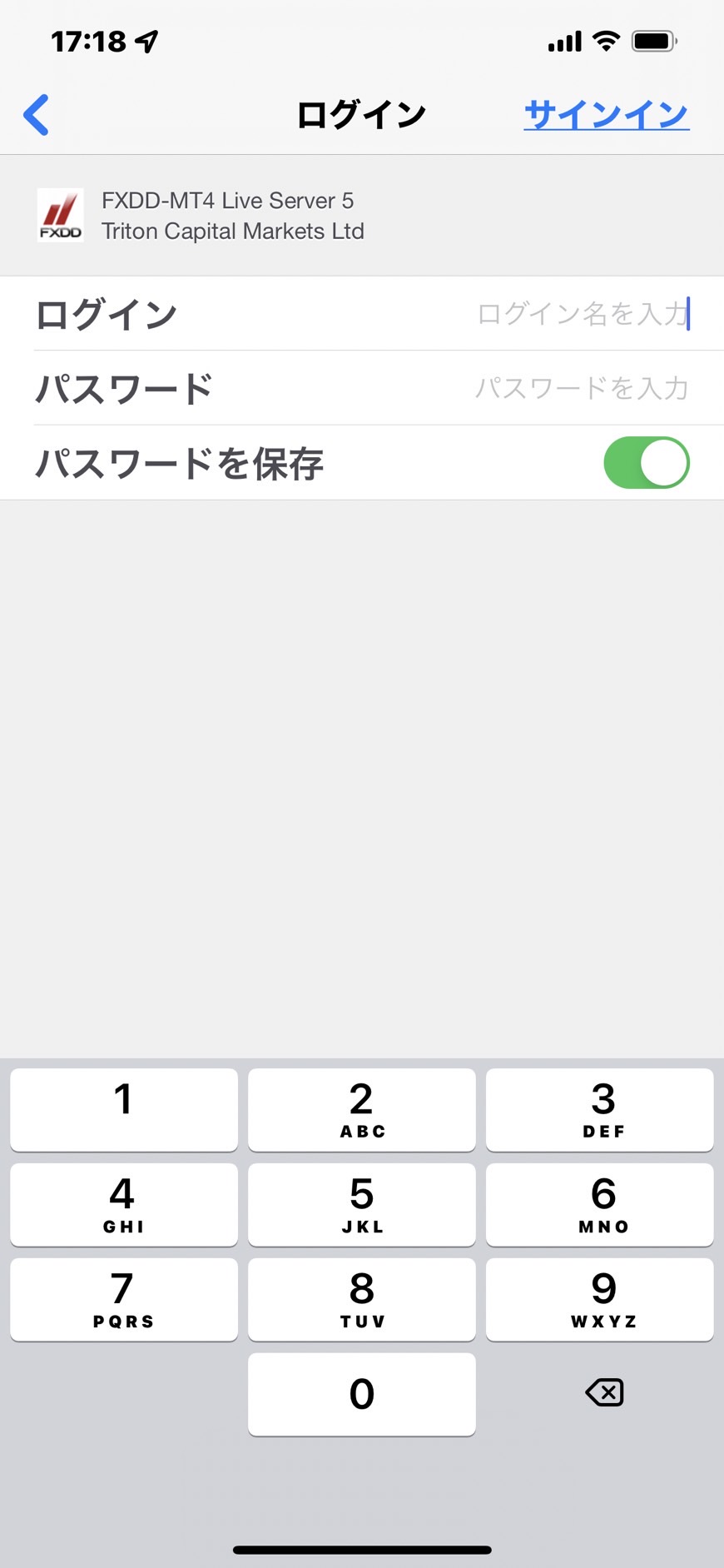Disable the パスワードを保存 switch
Screen dimensions: 724x1568
click(x=646, y=462)
